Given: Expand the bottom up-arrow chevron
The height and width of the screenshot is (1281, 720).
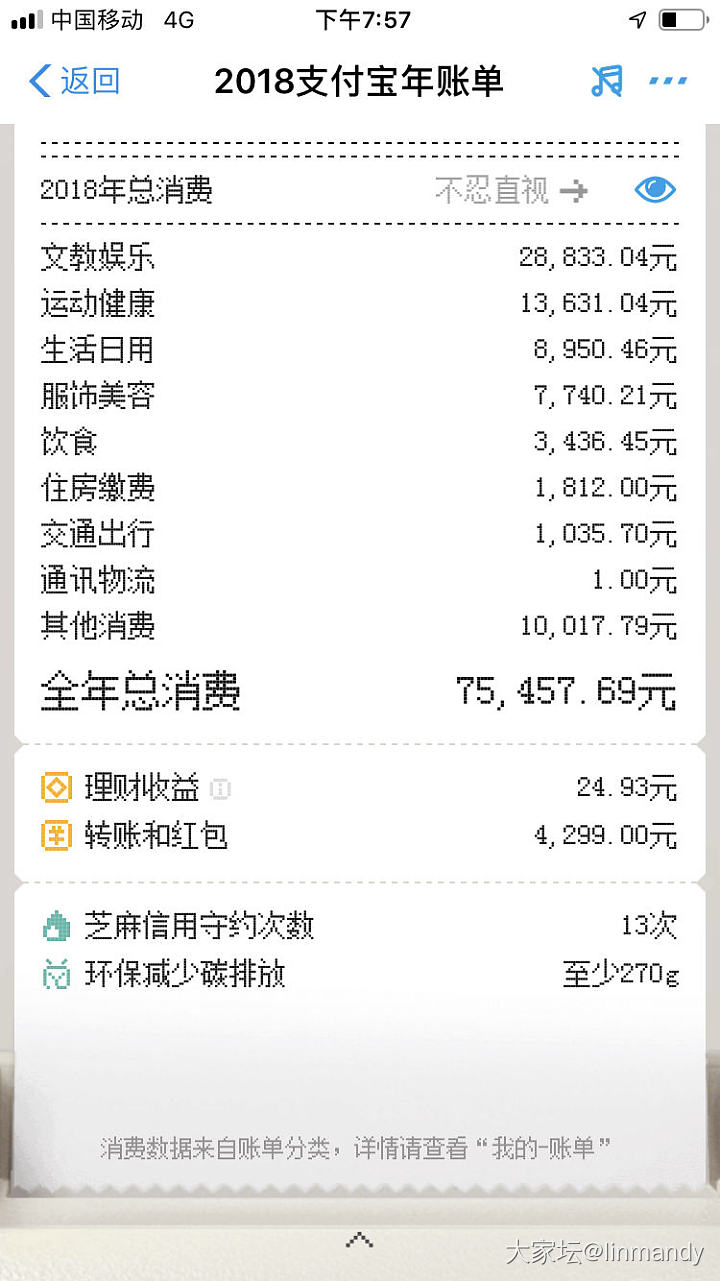Looking at the screenshot, I should [x=359, y=1240].
